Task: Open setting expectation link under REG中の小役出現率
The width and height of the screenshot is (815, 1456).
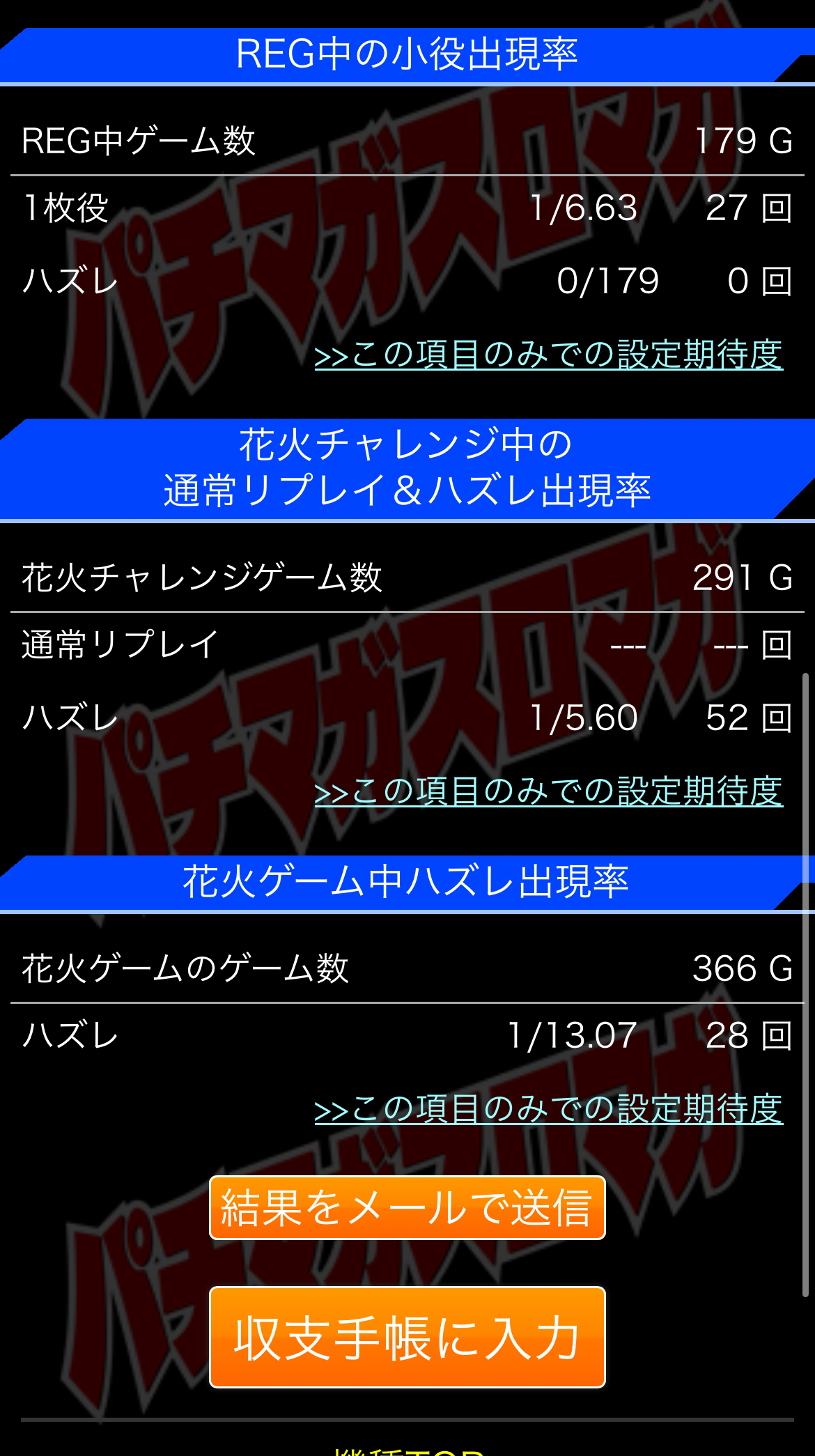Action: pos(549,355)
